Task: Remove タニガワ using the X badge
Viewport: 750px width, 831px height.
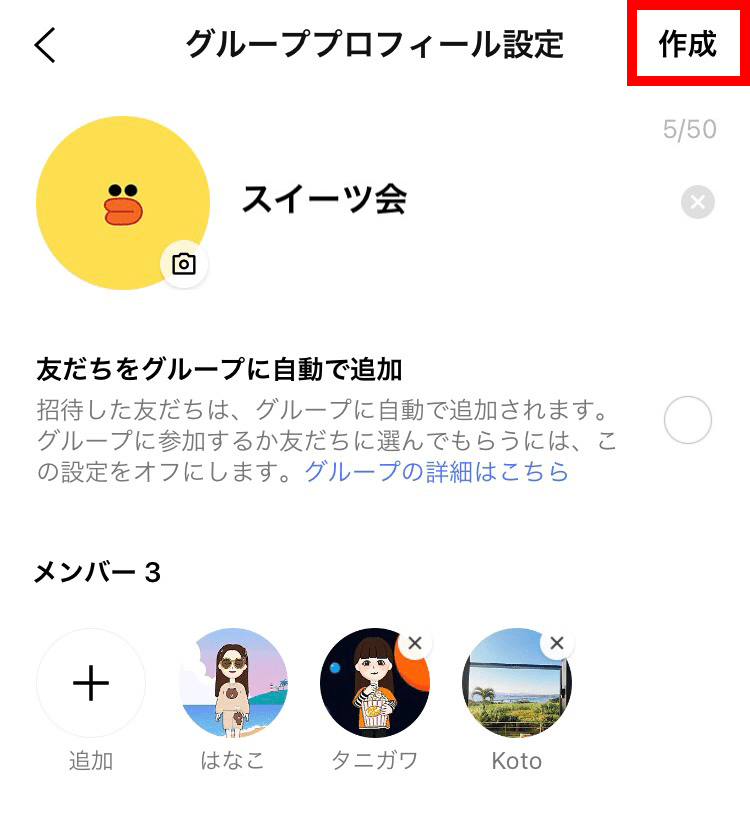Action: tap(416, 641)
